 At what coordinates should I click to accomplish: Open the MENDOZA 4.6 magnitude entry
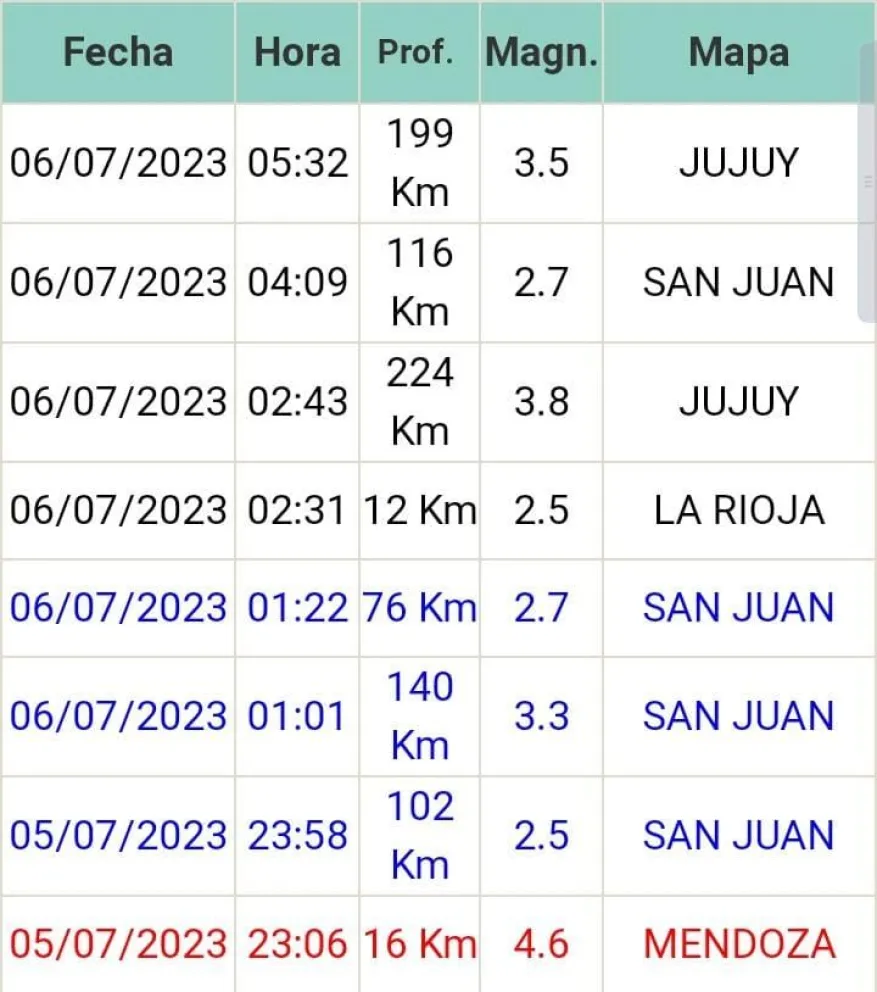pos(738,944)
